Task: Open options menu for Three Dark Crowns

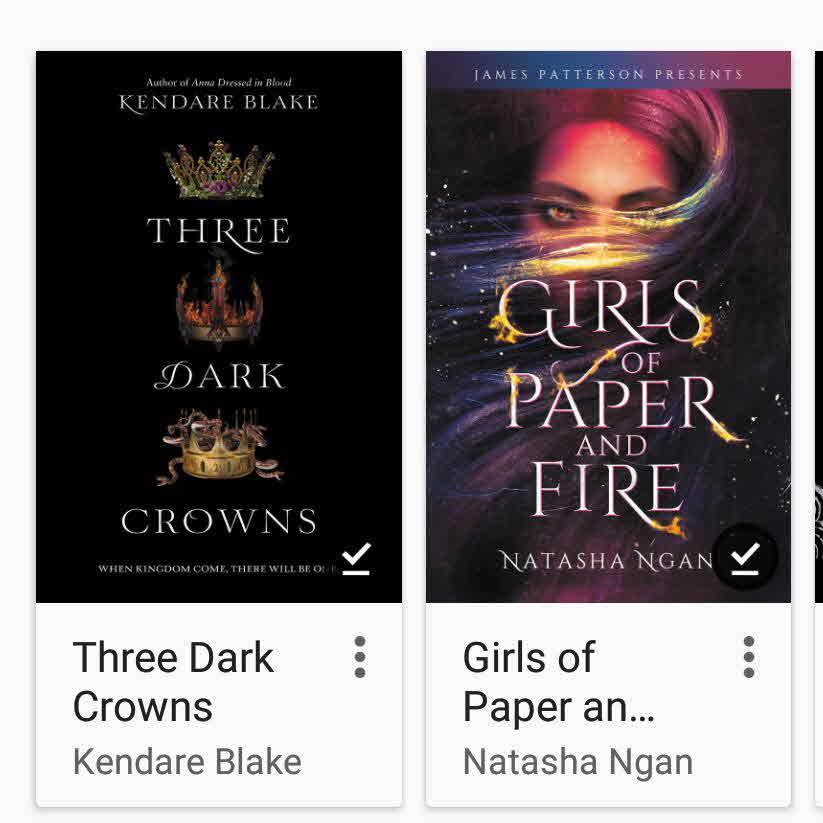Action: click(360, 657)
